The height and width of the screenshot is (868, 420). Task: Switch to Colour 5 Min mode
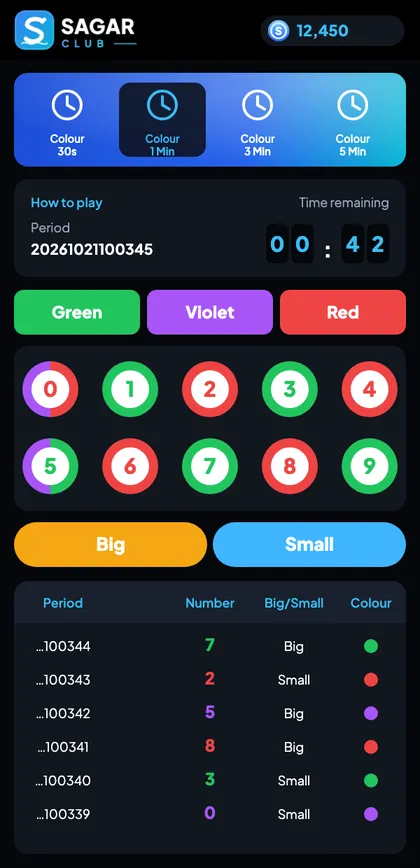[352, 120]
